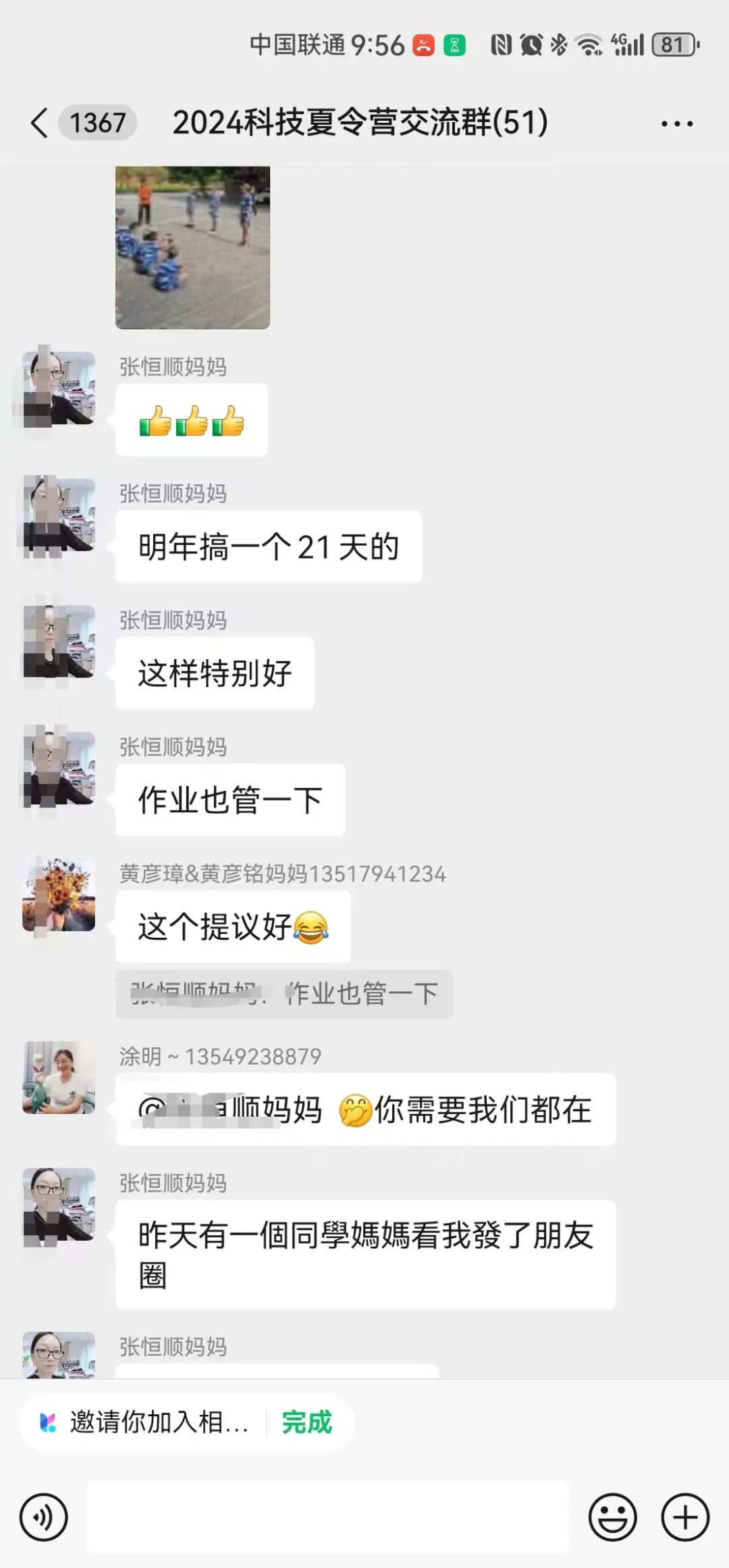
Task: Jump to quoted message 作业也管一下
Action: (x=284, y=994)
